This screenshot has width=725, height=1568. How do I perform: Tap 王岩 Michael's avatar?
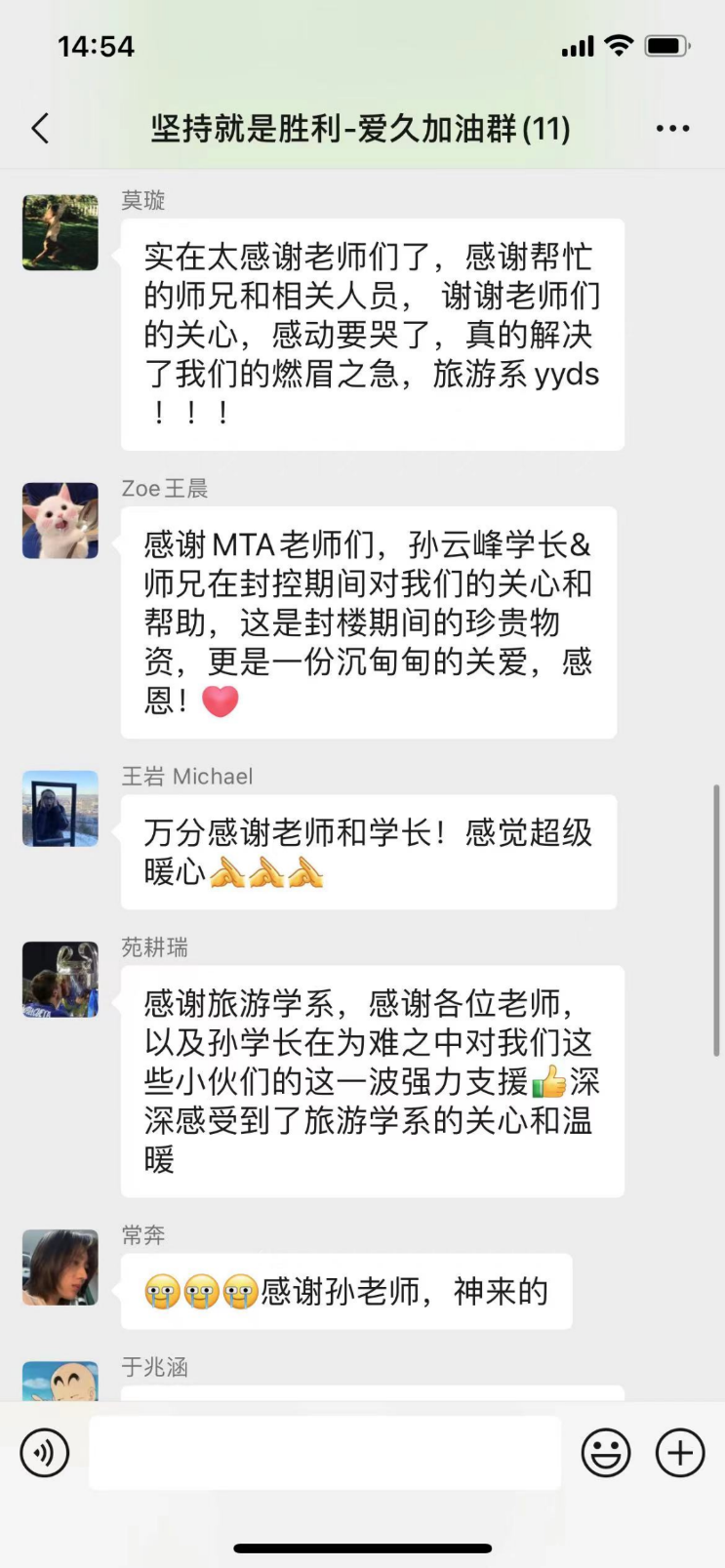[x=60, y=808]
